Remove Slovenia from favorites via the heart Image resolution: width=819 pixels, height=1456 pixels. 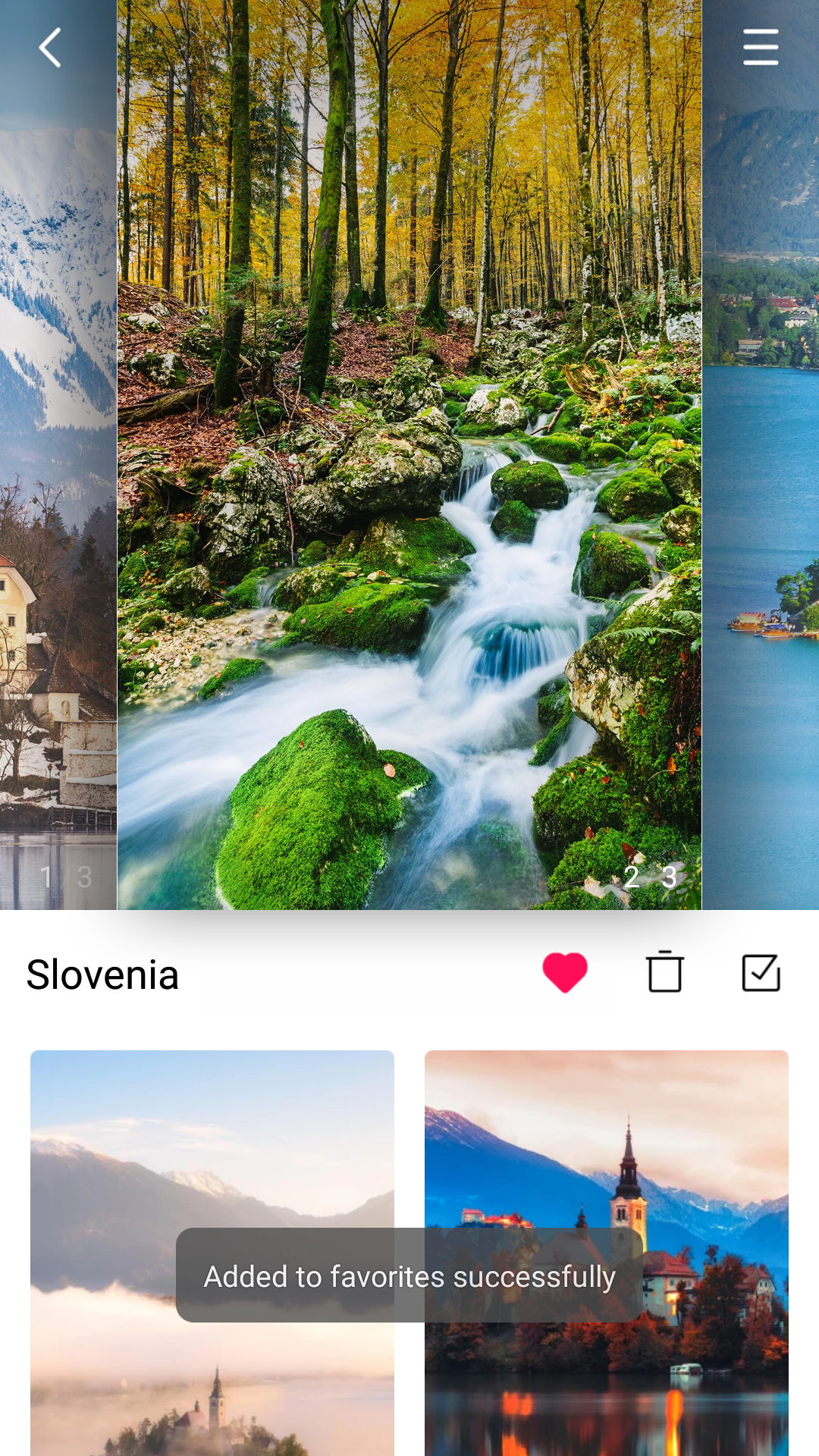tap(565, 973)
